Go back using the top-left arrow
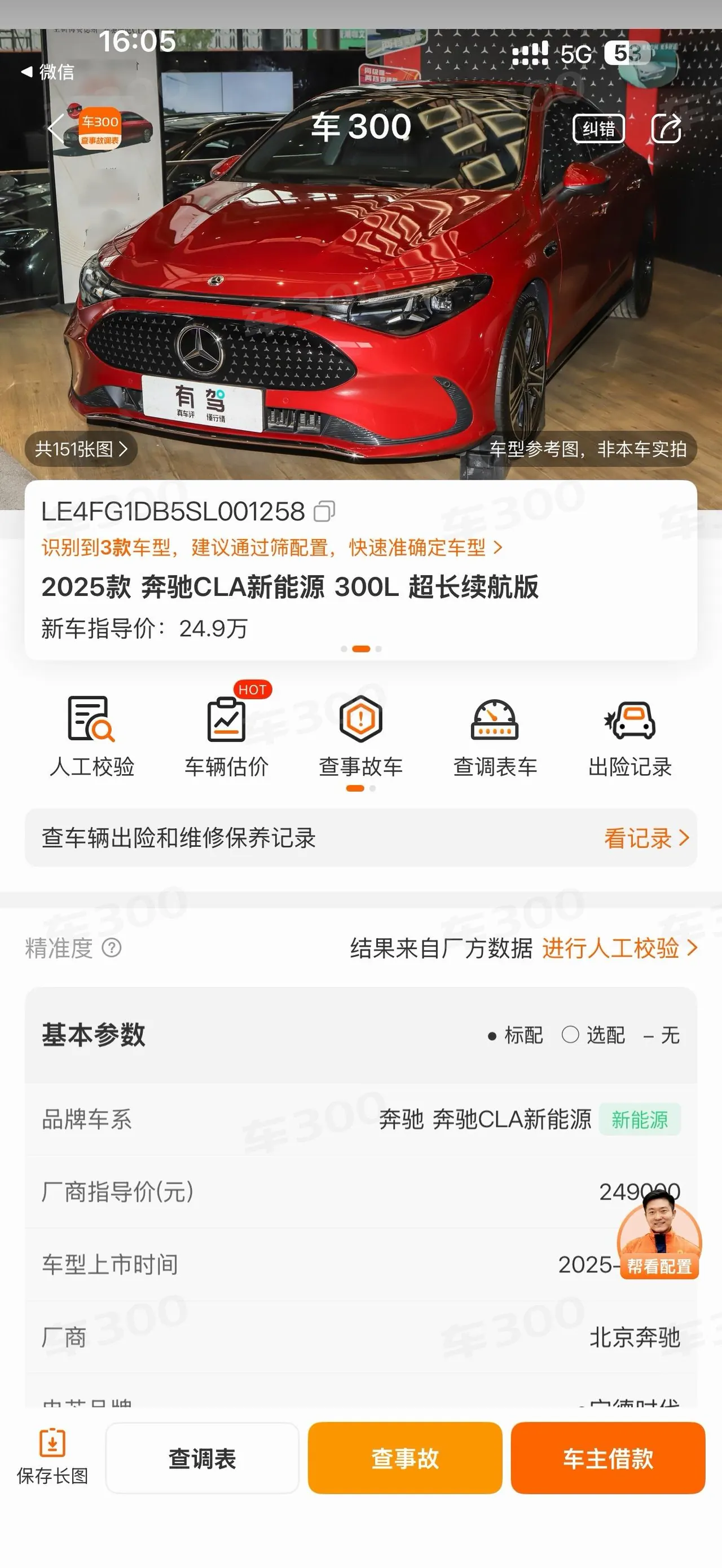722x1568 pixels. click(56, 129)
